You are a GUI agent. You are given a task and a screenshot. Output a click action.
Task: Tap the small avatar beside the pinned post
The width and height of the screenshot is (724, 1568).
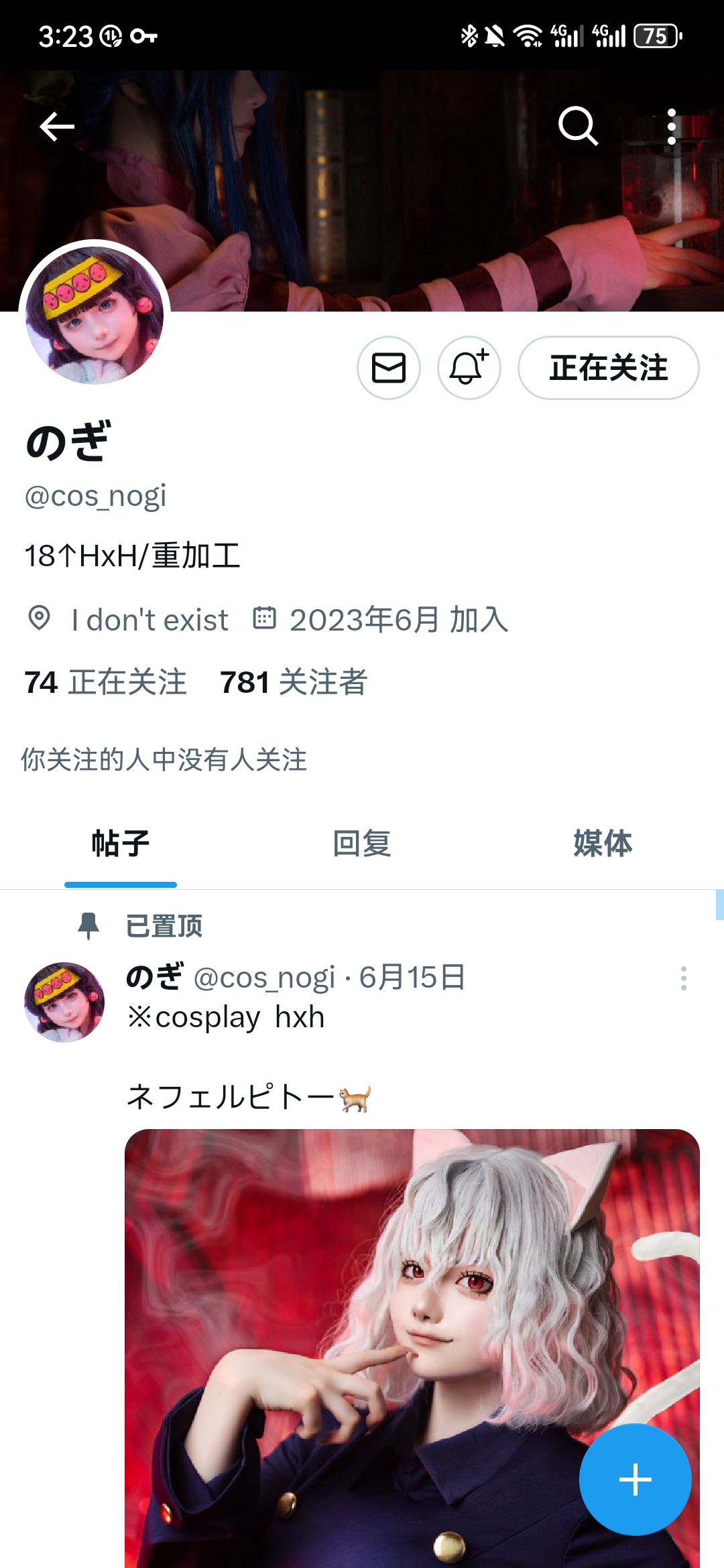coord(64,1002)
